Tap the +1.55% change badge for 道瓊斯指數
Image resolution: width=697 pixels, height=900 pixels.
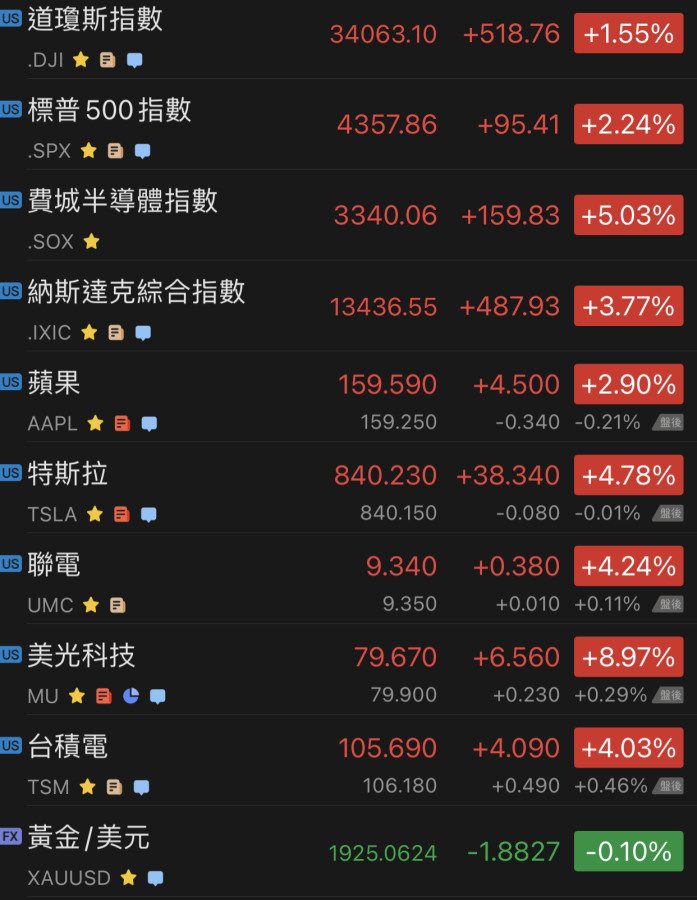628,34
